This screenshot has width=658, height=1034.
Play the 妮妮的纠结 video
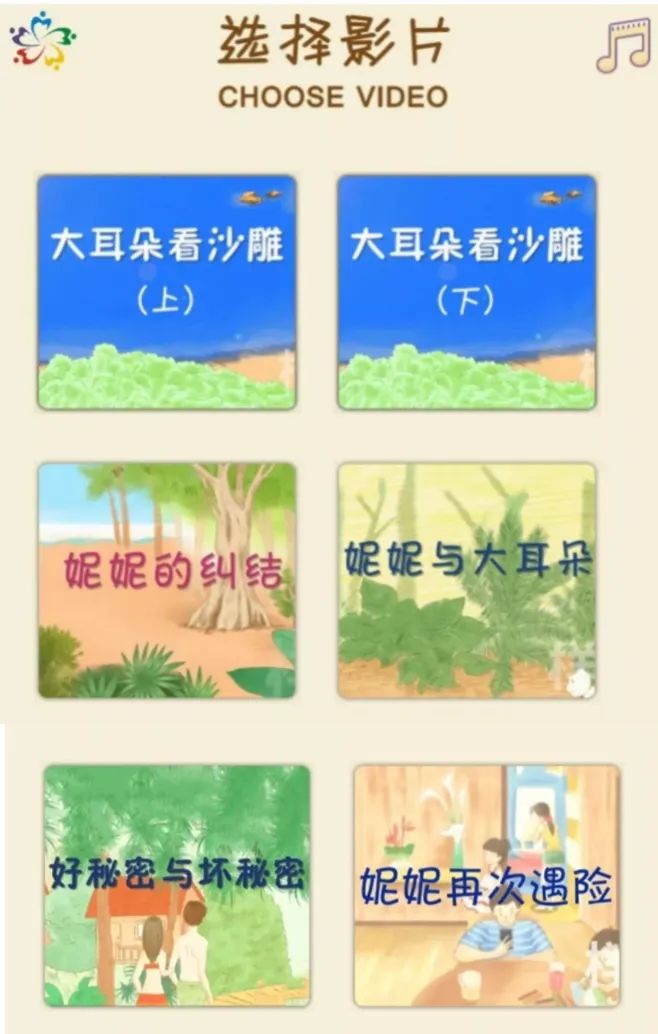[x=166, y=580]
